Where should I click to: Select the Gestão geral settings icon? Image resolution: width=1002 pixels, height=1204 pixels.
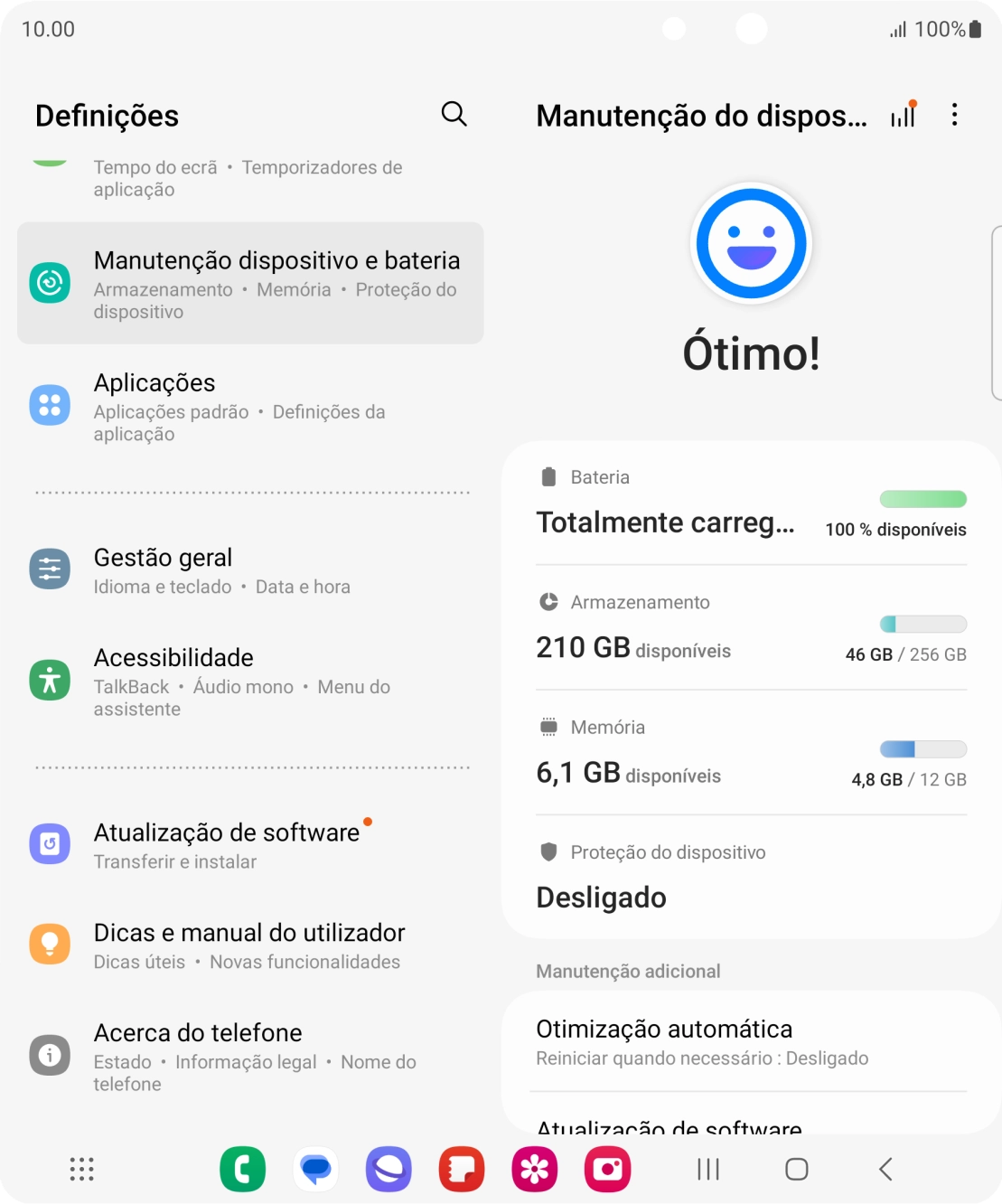[x=50, y=569]
